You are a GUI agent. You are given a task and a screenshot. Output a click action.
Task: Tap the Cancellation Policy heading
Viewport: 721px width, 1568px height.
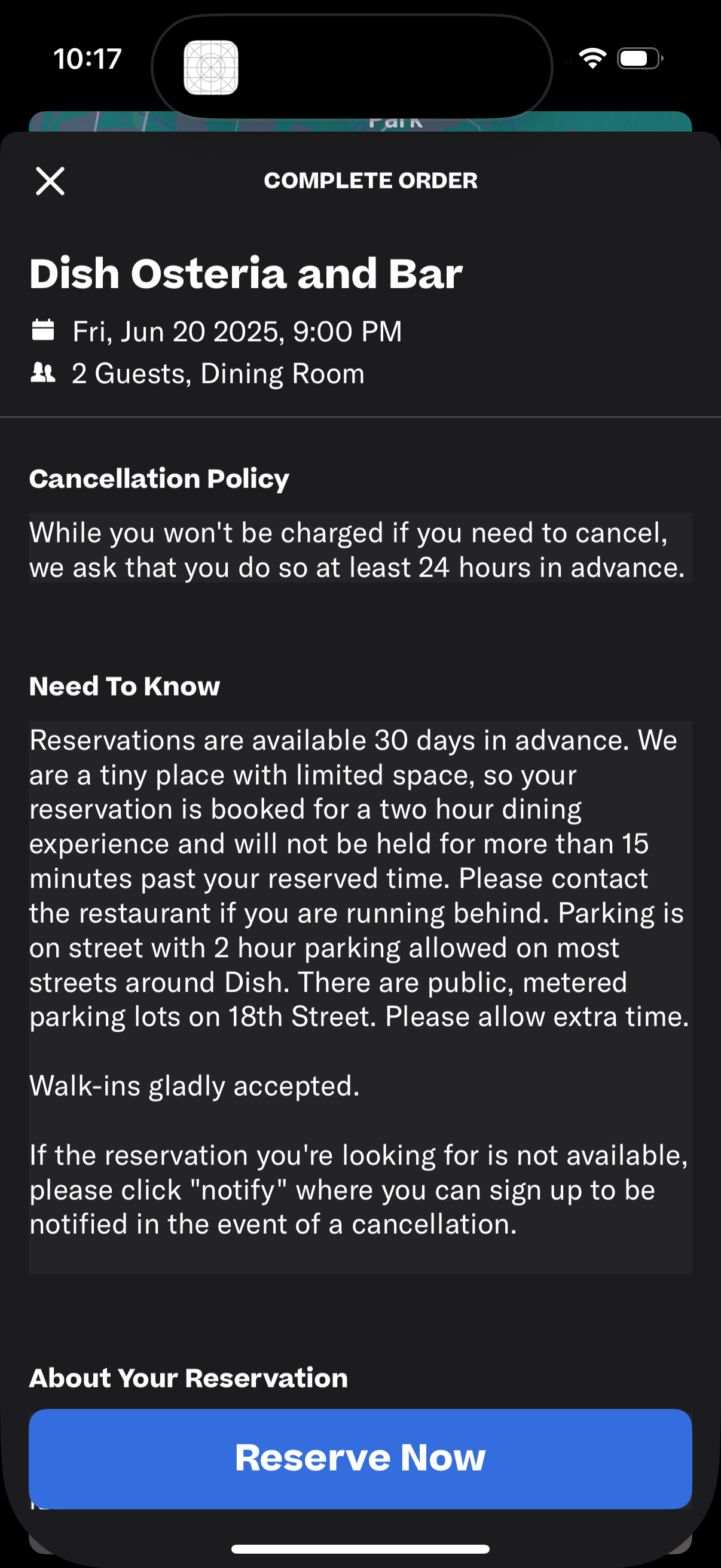160,478
